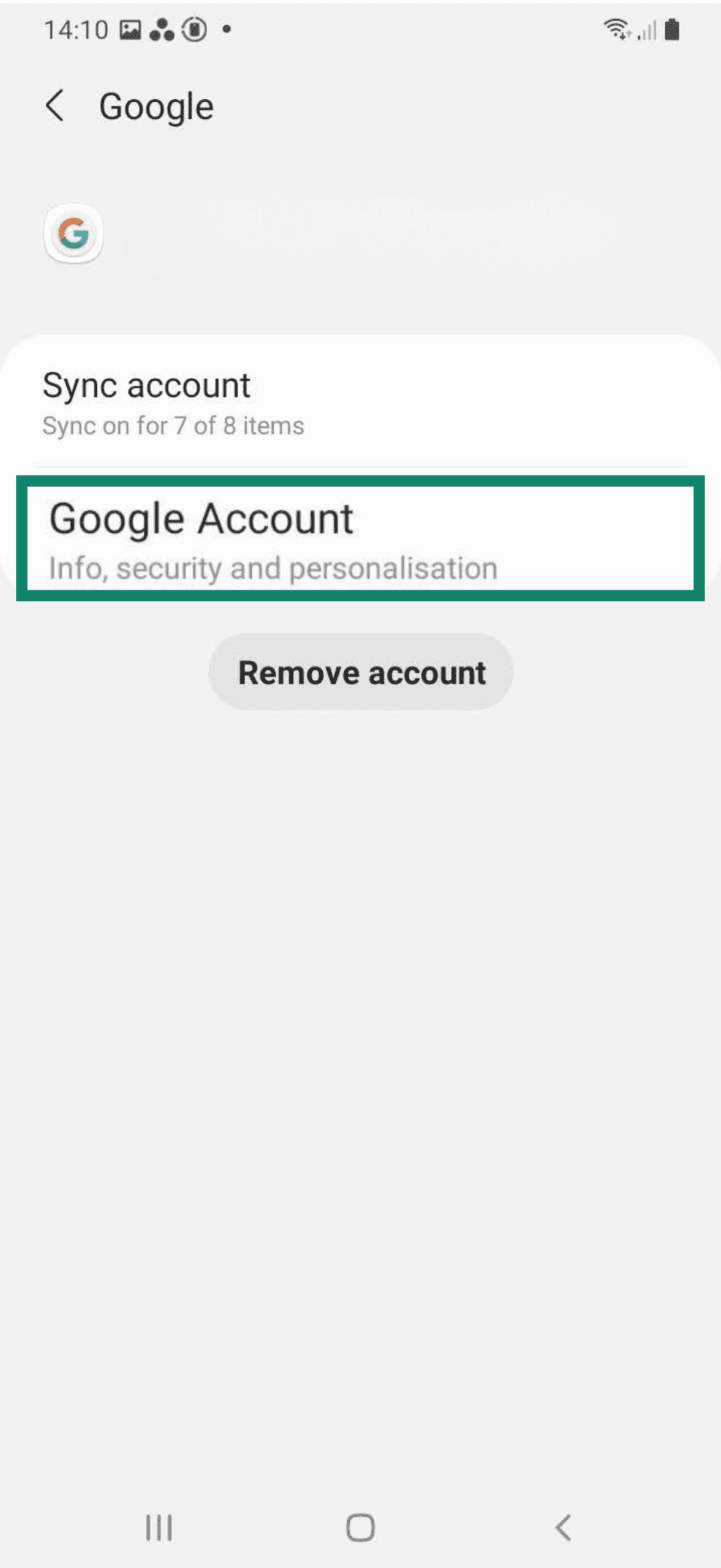Screen dimensions: 721x1568
Task: Tap the battery optimization notification icon
Action: coord(192,29)
